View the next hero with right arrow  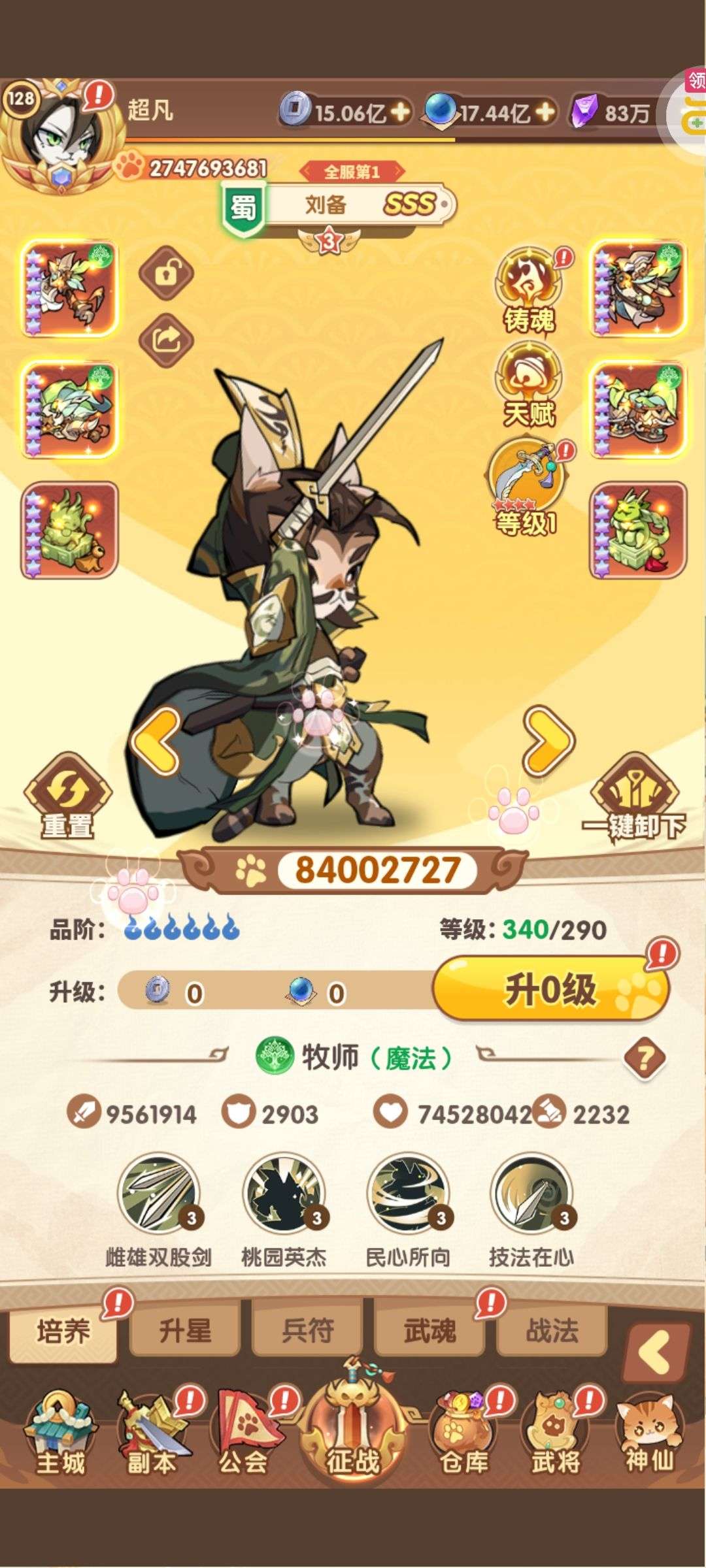click(548, 740)
